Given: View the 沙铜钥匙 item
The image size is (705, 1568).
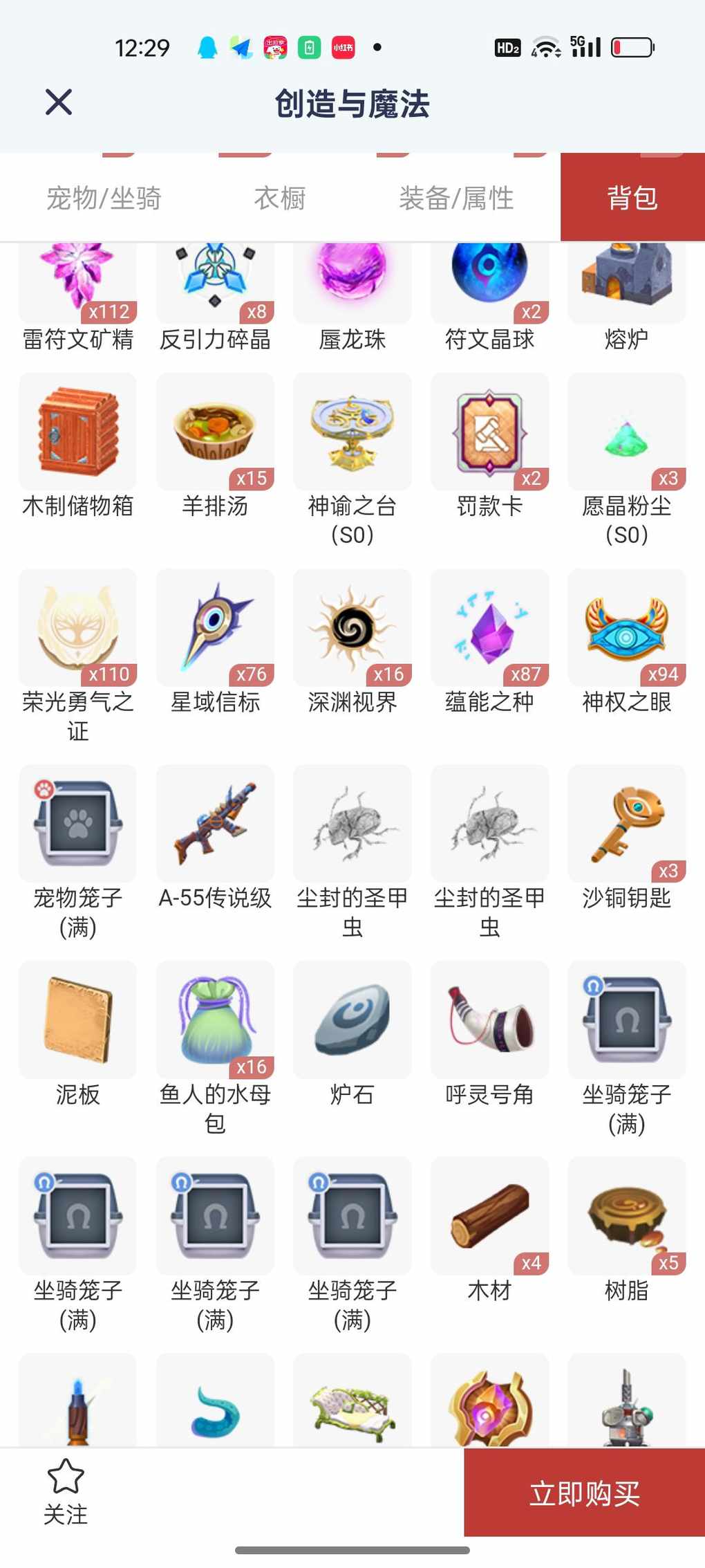Looking at the screenshot, I should 626,824.
